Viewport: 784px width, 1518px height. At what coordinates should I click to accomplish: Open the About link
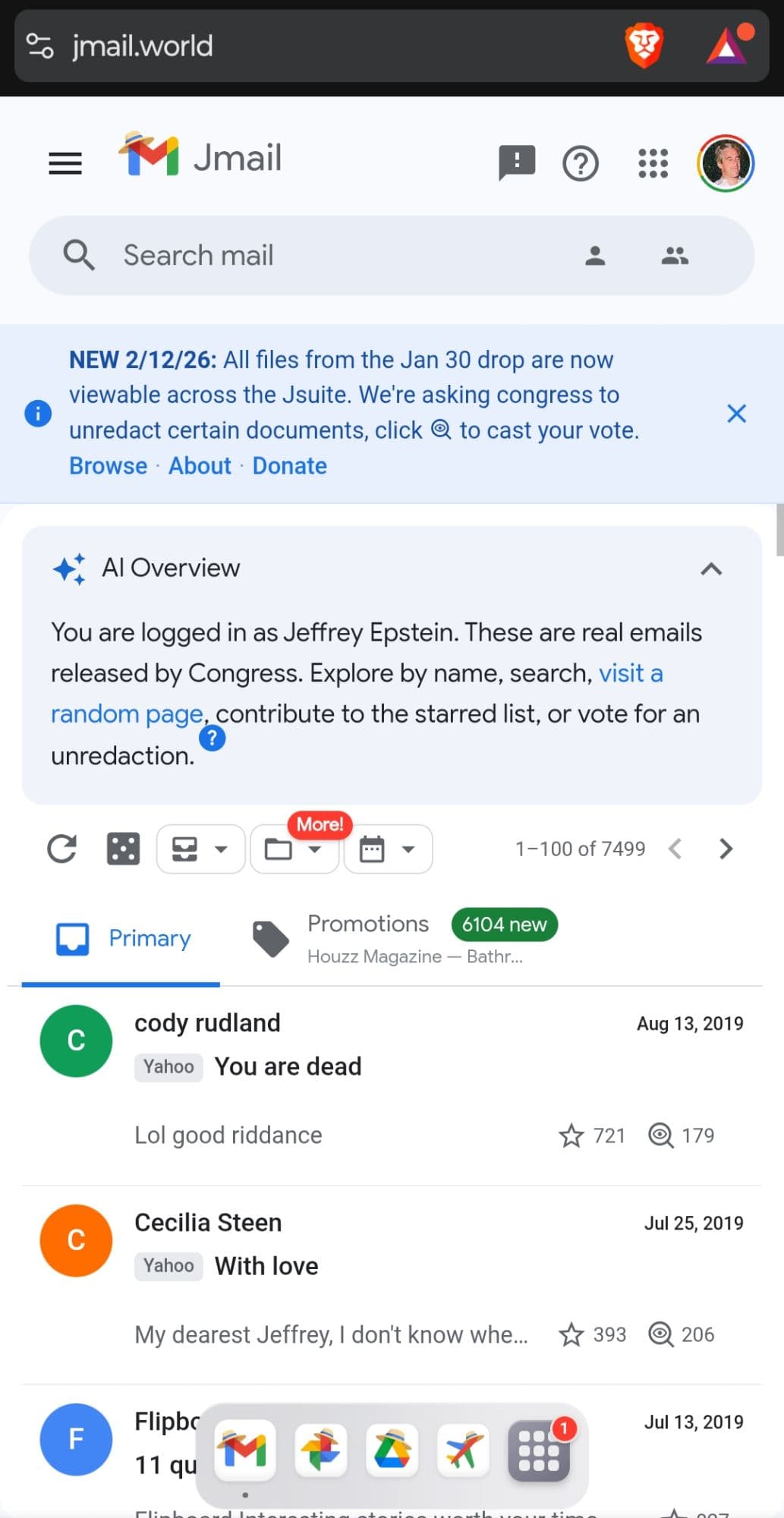(x=200, y=465)
